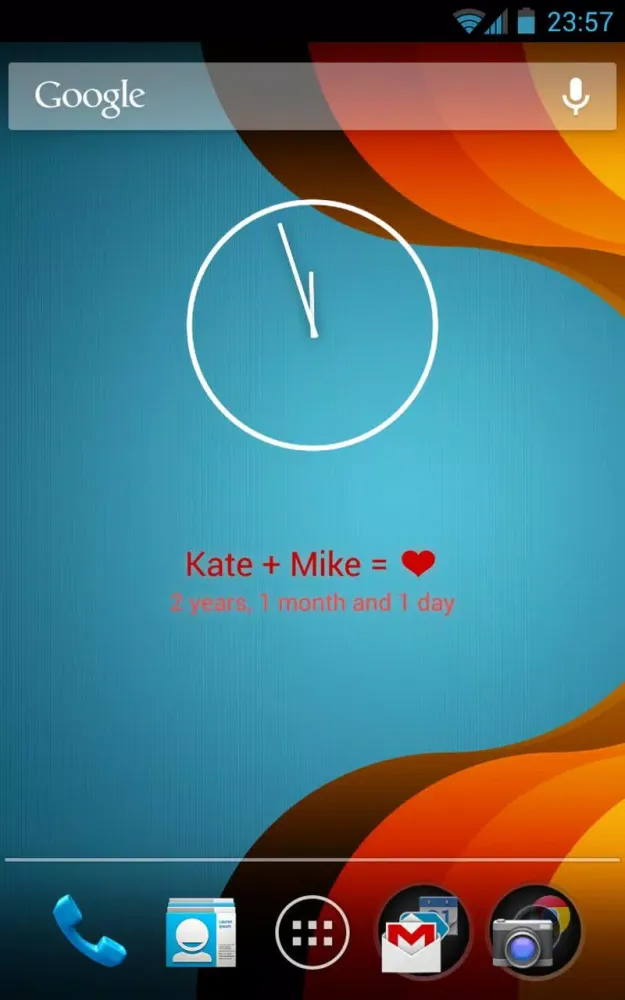
Task: Open the Kate + Mike countdown widget
Action: point(312,579)
